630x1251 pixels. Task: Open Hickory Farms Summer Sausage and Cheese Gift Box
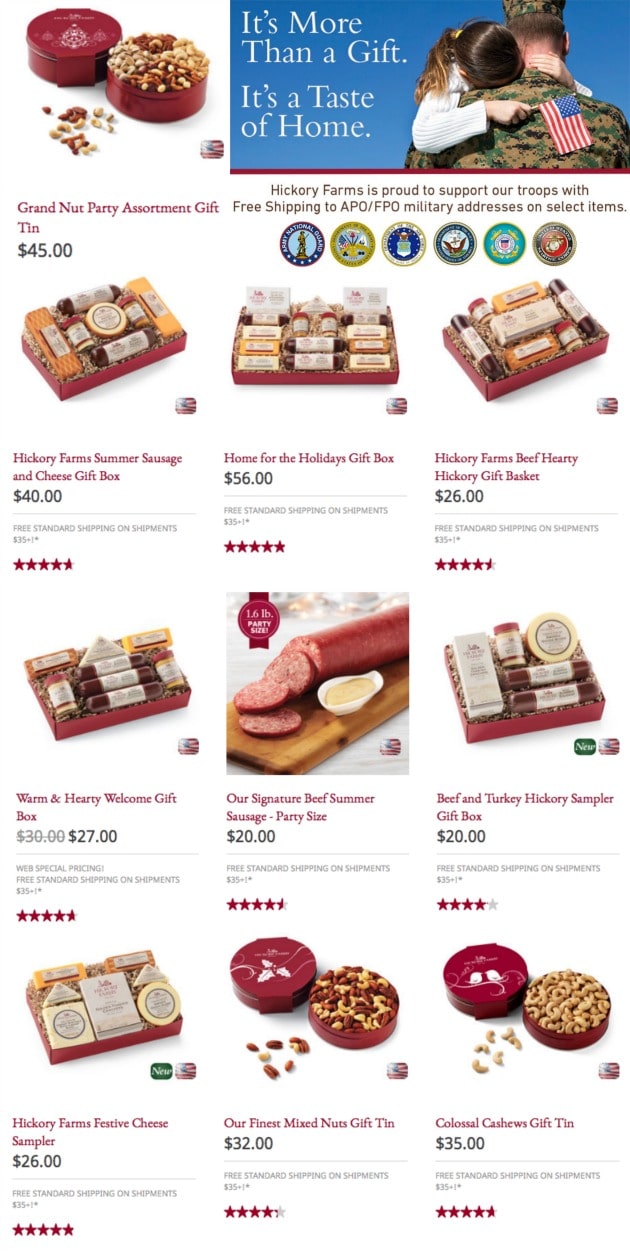pyautogui.click(x=97, y=467)
